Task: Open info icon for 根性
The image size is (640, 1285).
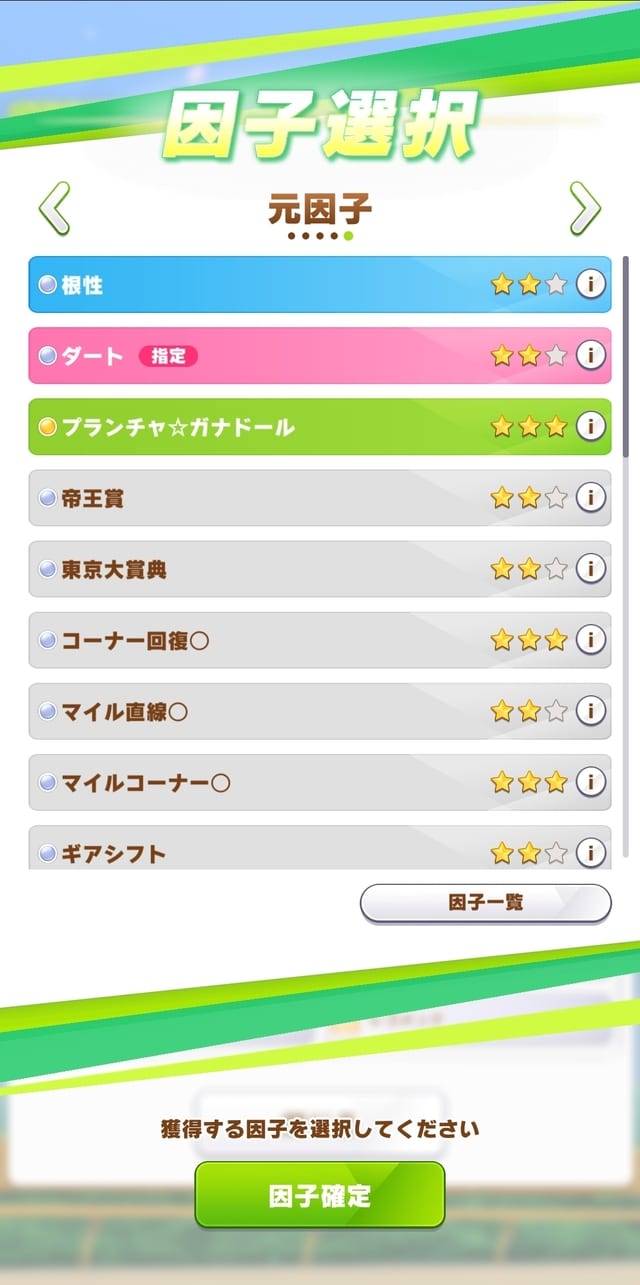Action: pyautogui.click(x=591, y=285)
